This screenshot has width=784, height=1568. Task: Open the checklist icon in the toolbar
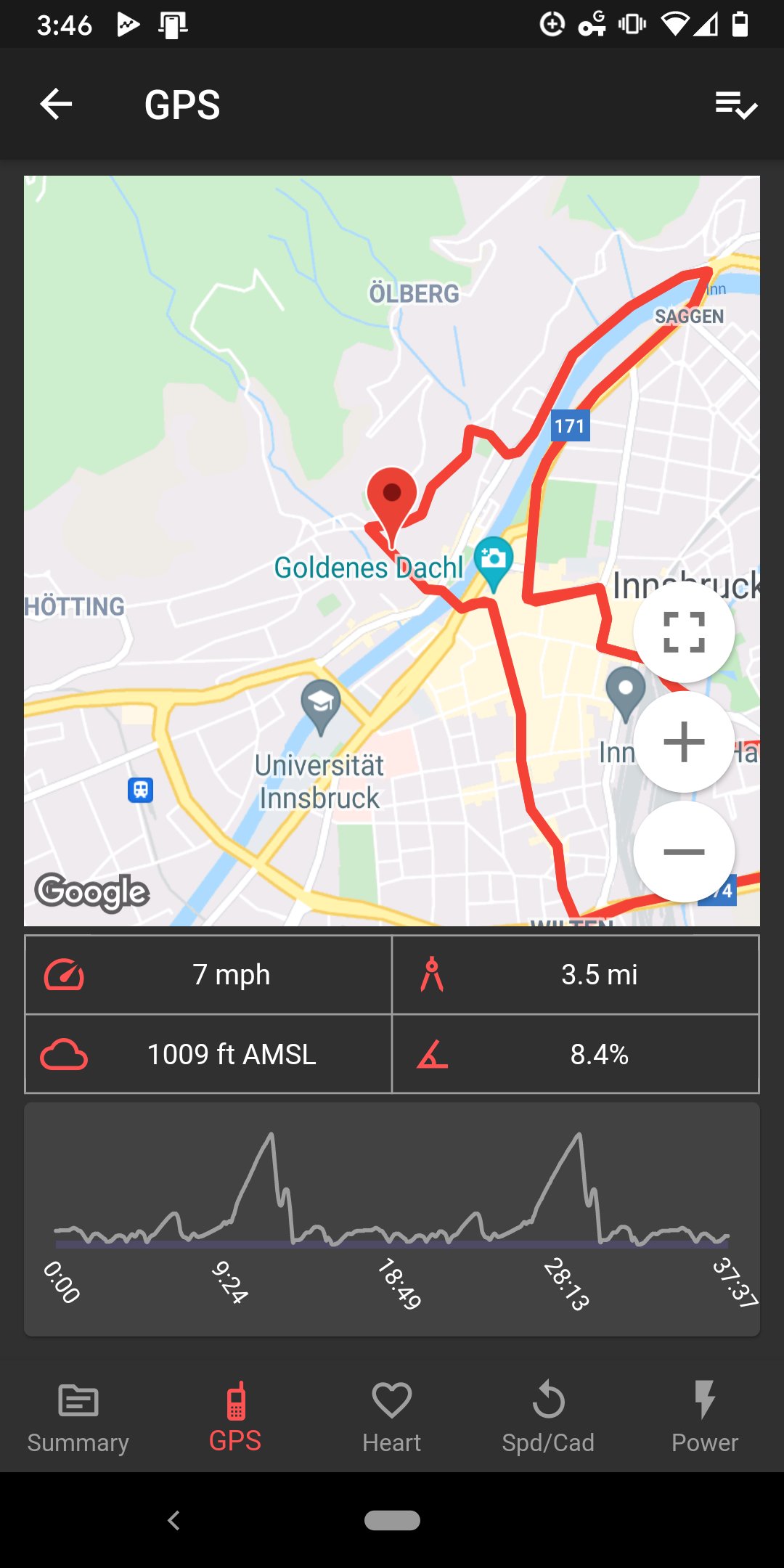pyautogui.click(x=736, y=105)
